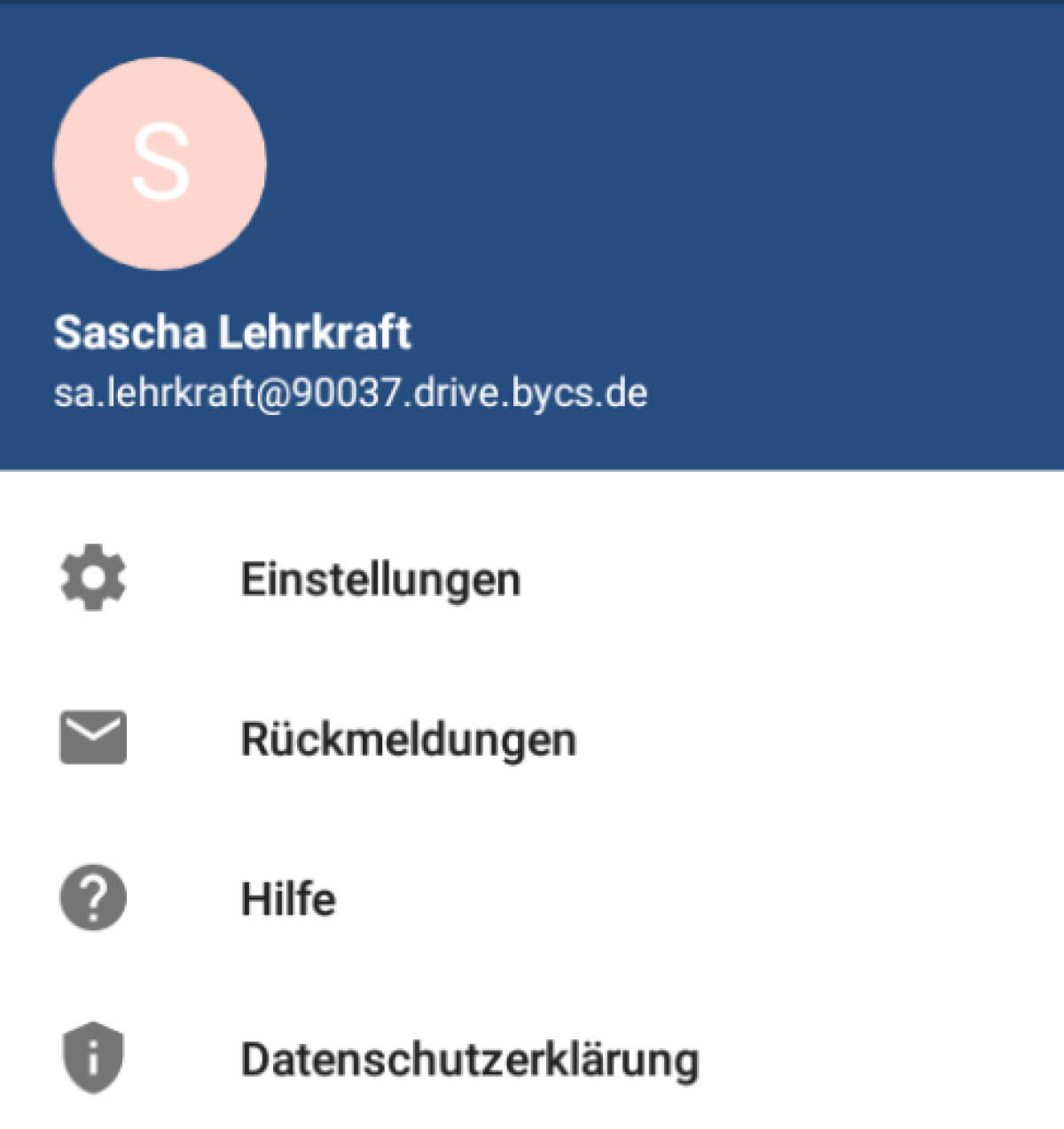Open the Hilfe section
The width and height of the screenshot is (1064, 1129).
[288, 899]
